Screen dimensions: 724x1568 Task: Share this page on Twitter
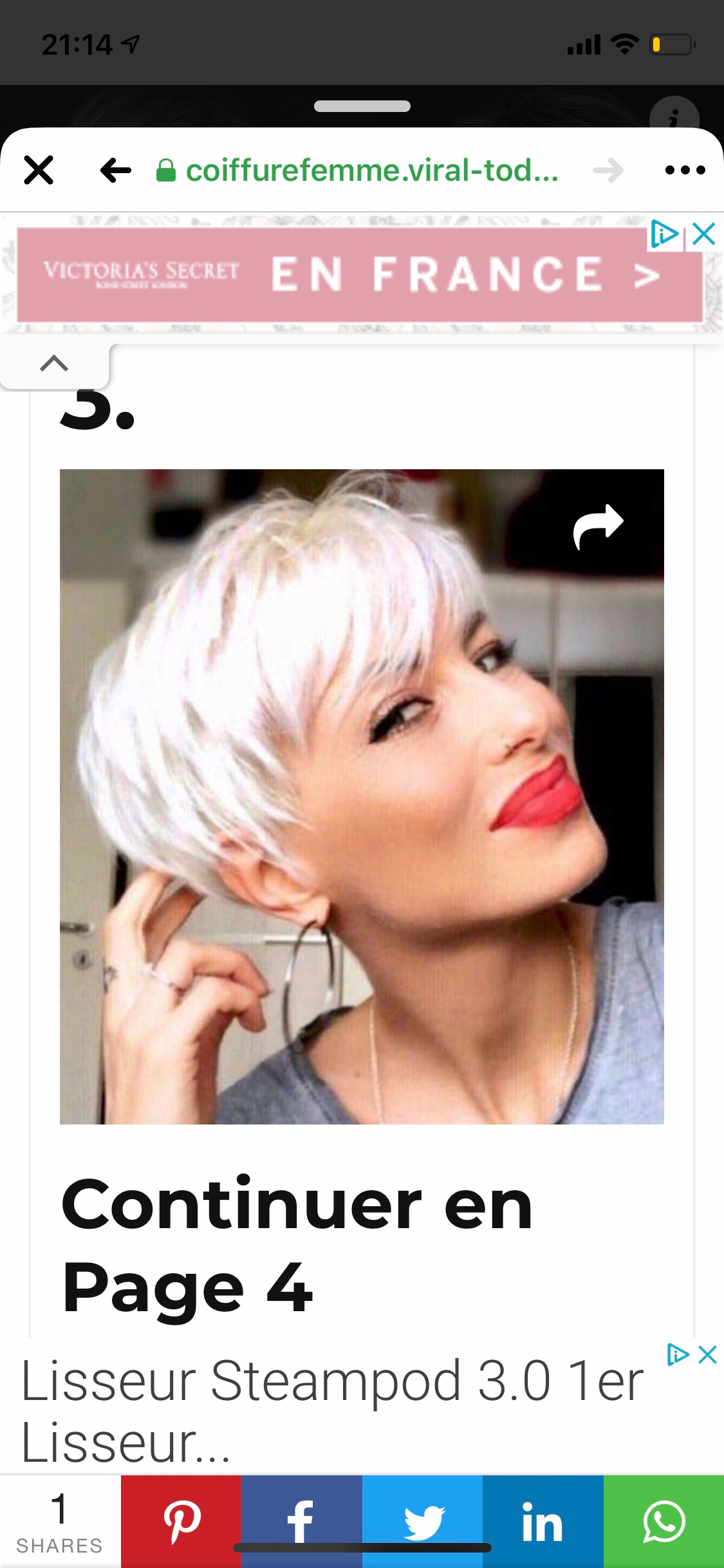(x=422, y=1522)
